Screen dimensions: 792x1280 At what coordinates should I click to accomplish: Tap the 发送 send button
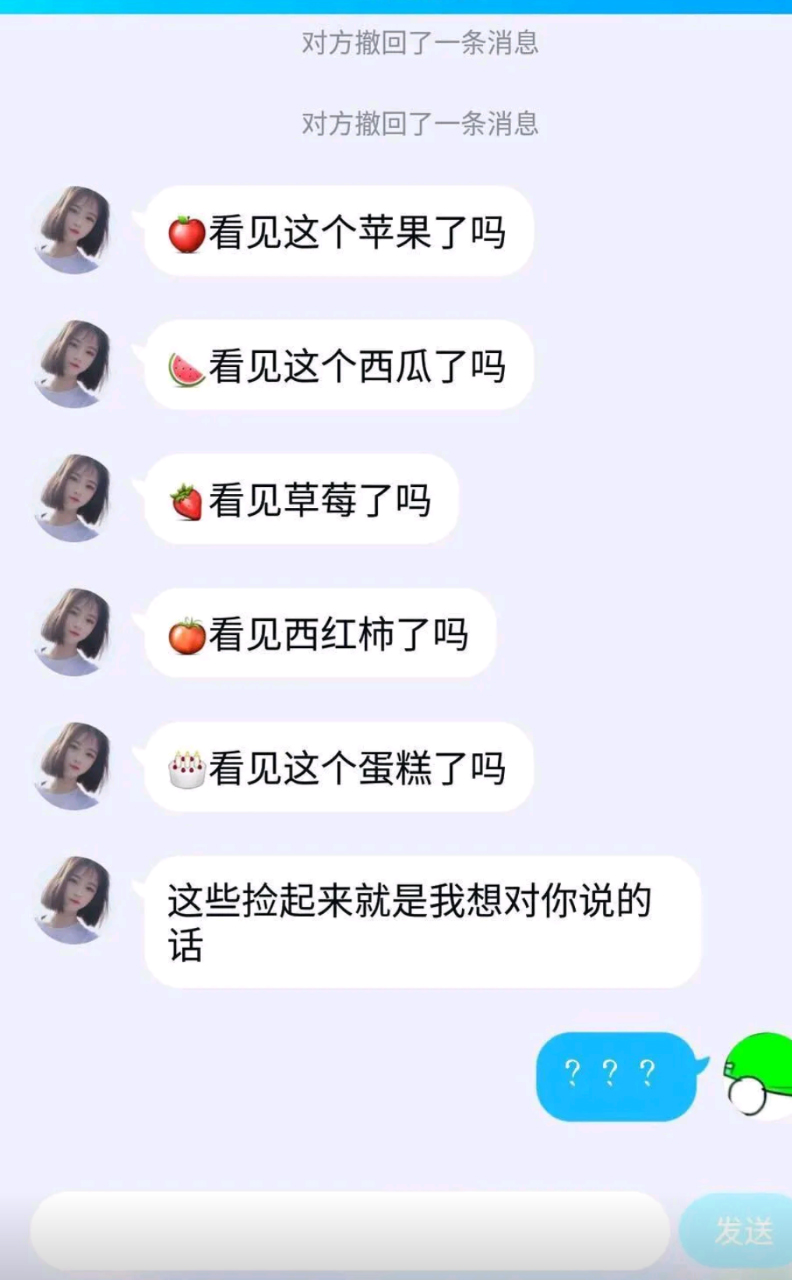point(738,1231)
